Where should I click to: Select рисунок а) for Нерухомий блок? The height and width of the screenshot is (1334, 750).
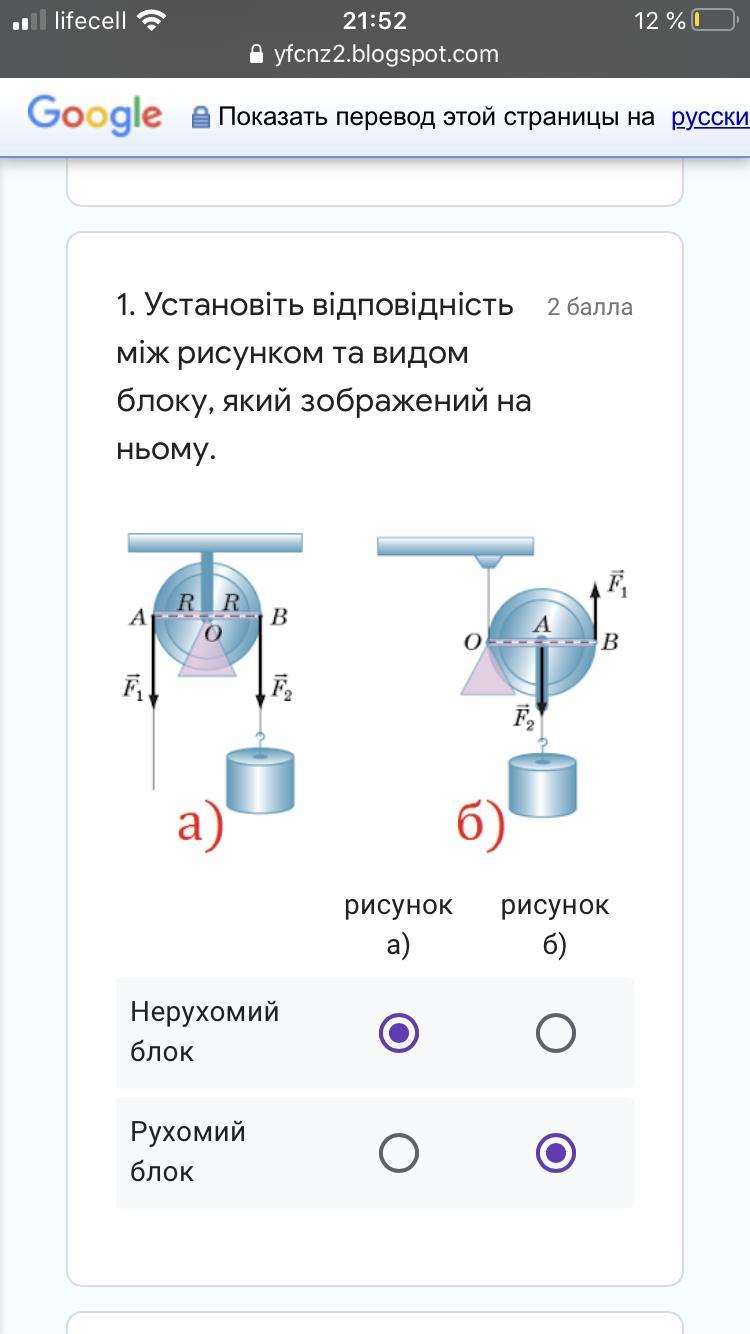pos(398,1033)
